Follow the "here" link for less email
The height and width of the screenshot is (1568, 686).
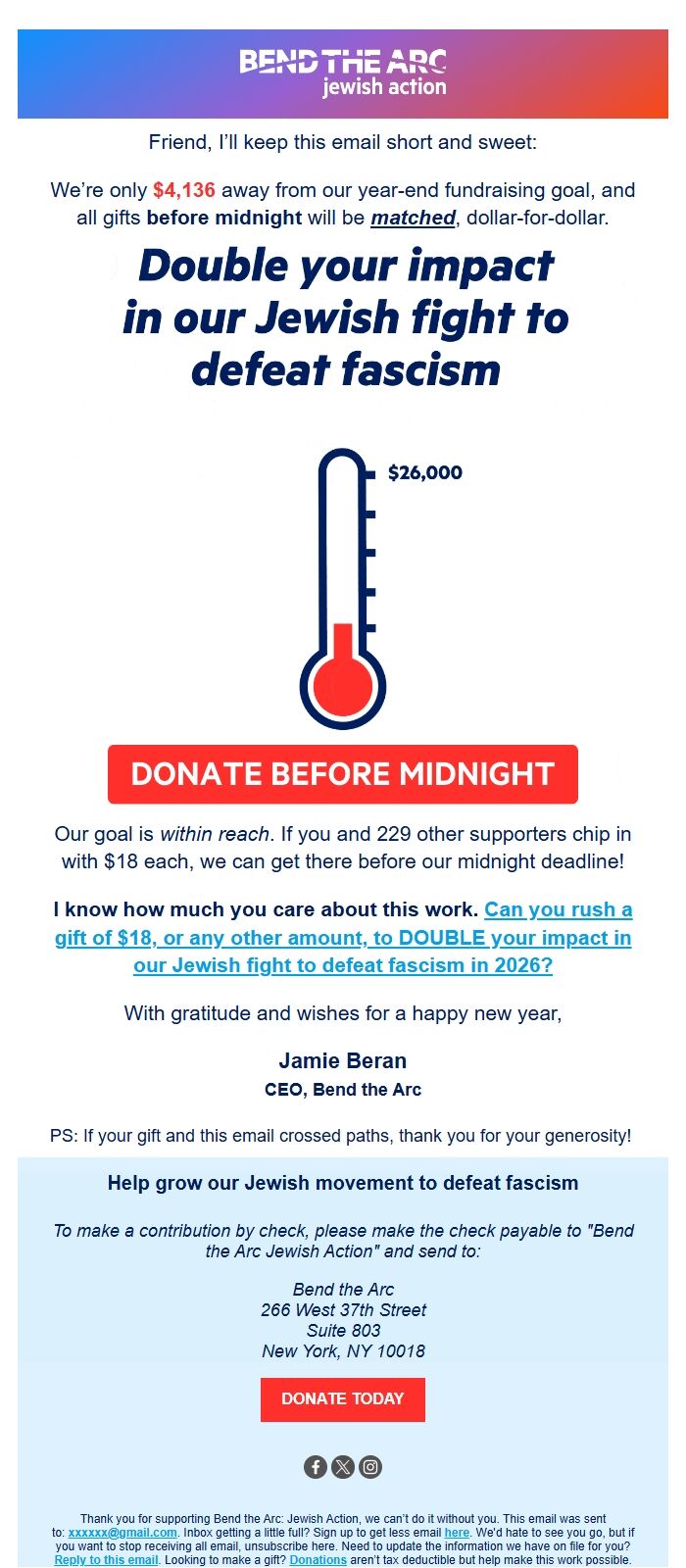coord(457,1533)
